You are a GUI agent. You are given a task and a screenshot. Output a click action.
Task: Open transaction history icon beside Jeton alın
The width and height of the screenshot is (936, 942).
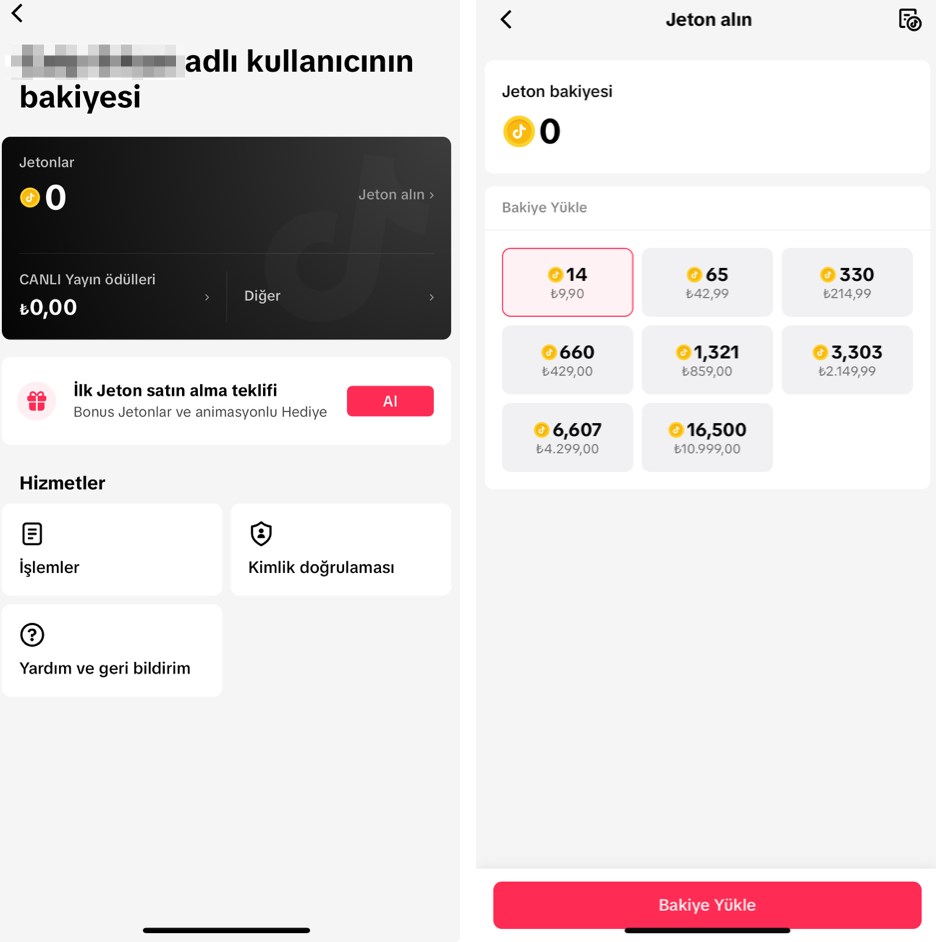point(909,20)
